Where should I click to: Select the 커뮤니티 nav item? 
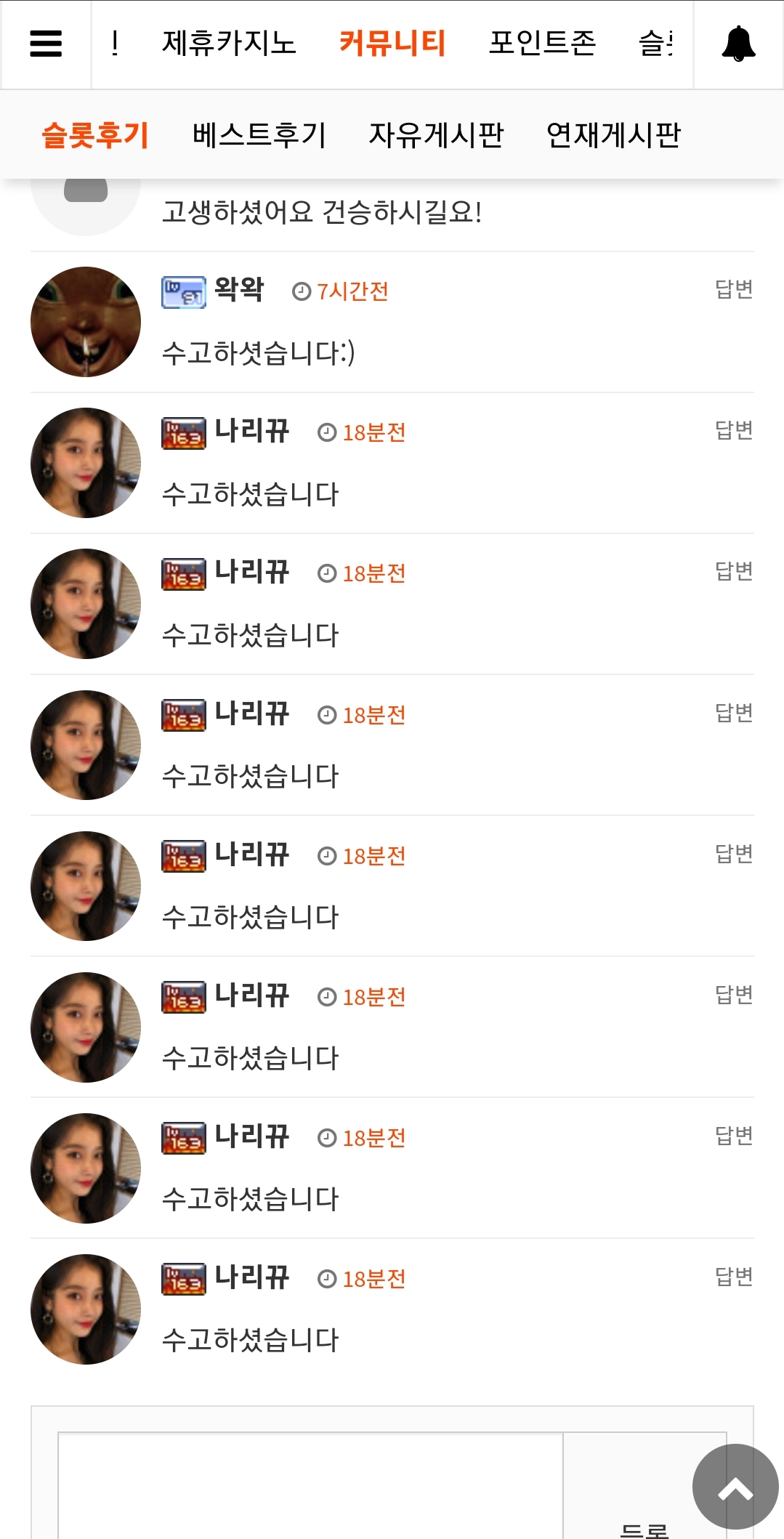click(392, 43)
